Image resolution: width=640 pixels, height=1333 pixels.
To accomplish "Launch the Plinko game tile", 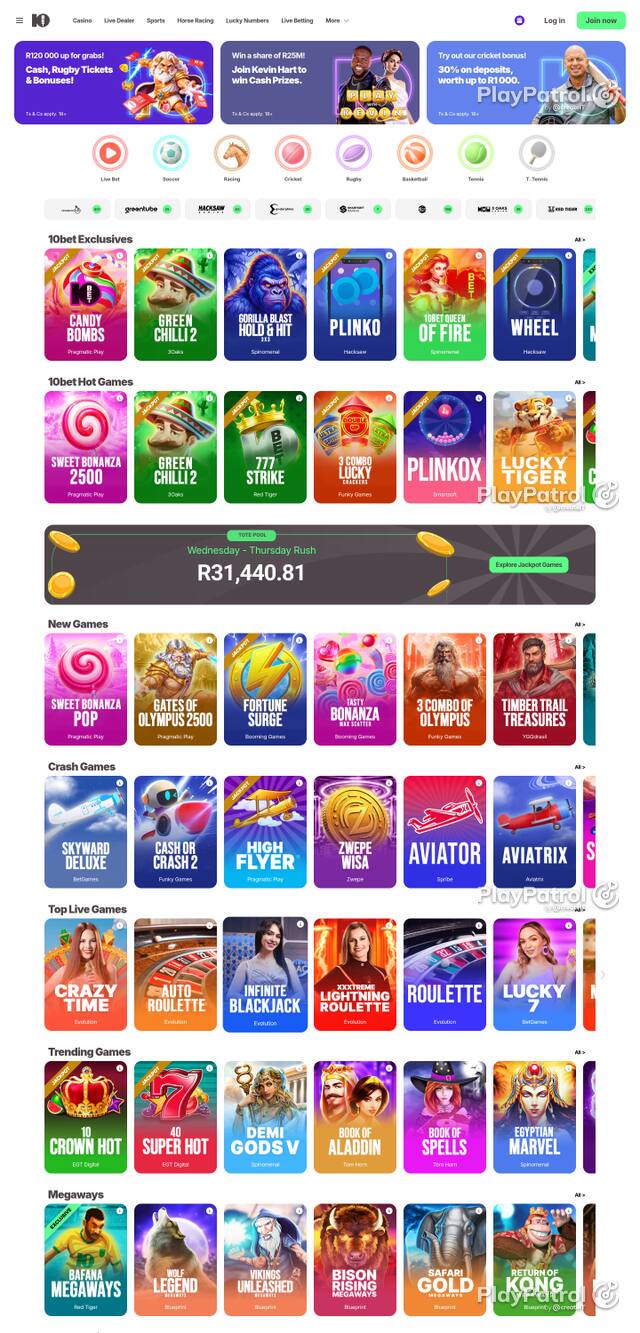I will pyautogui.click(x=355, y=304).
